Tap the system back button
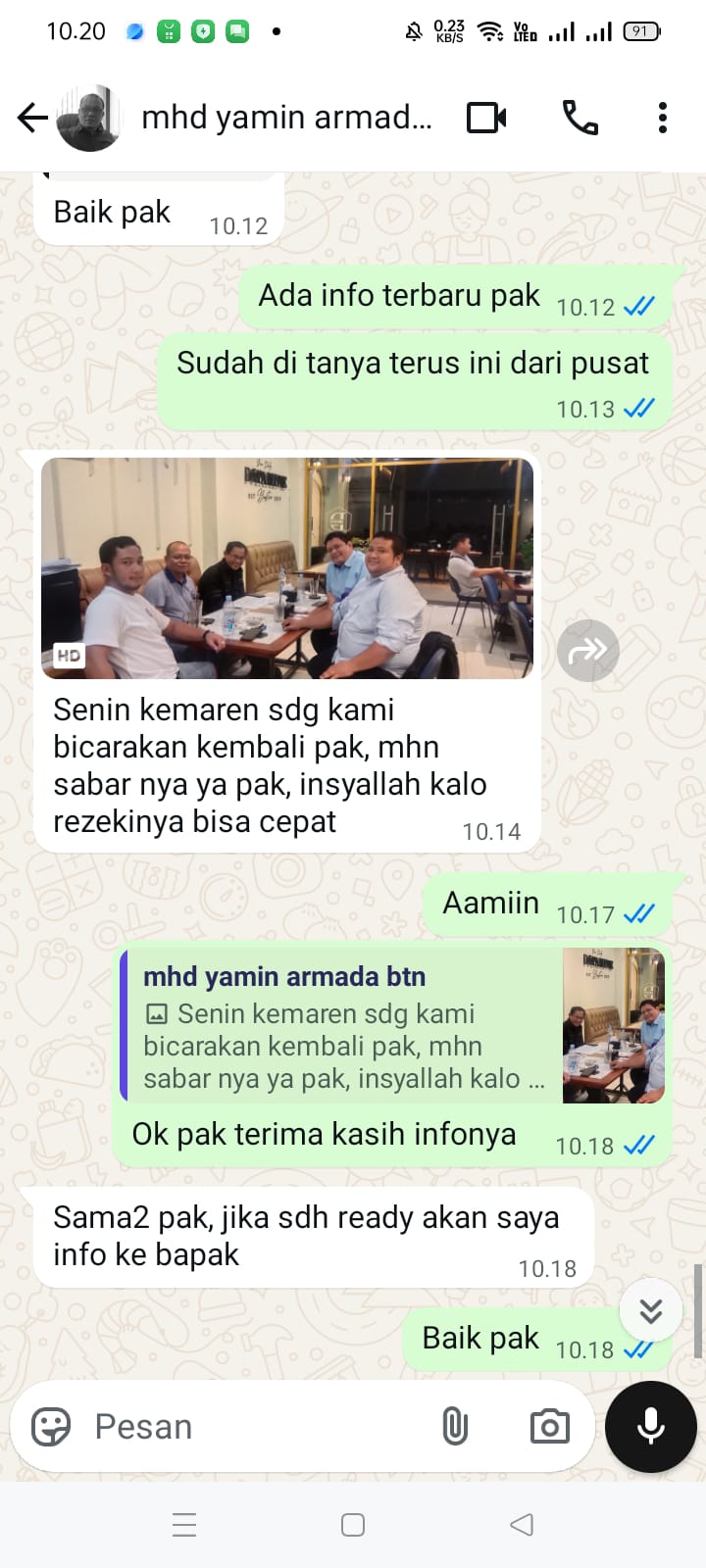Screen dimensions: 706x1568 pyautogui.click(x=522, y=1525)
